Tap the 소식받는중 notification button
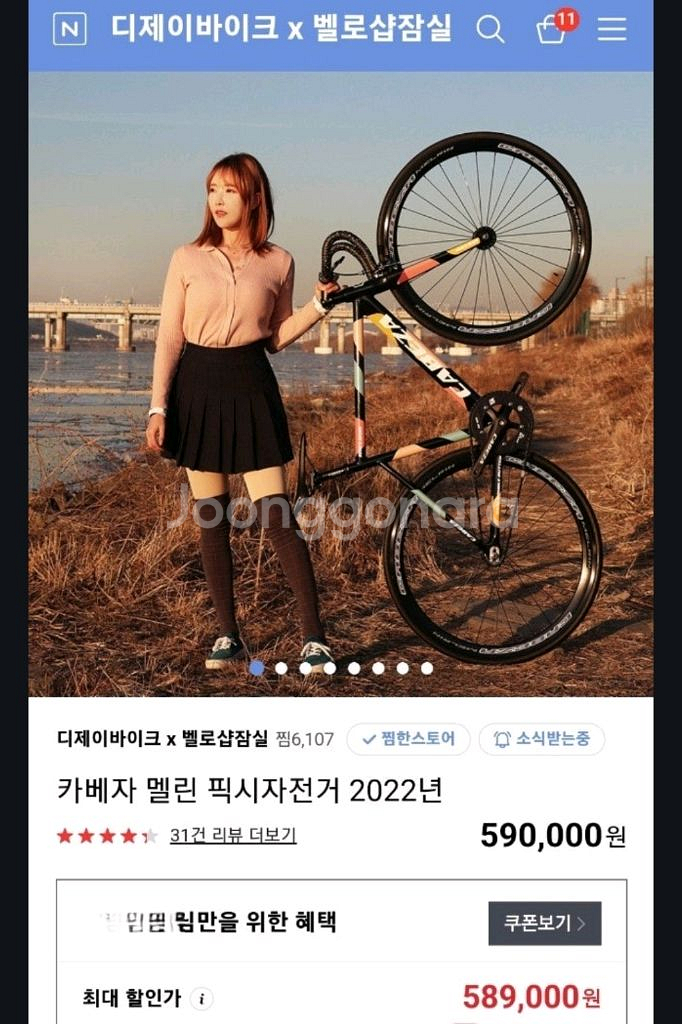Image resolution: width=682 pixels, height=1024 pixels. pyautogui.click(x=541, y=739)
